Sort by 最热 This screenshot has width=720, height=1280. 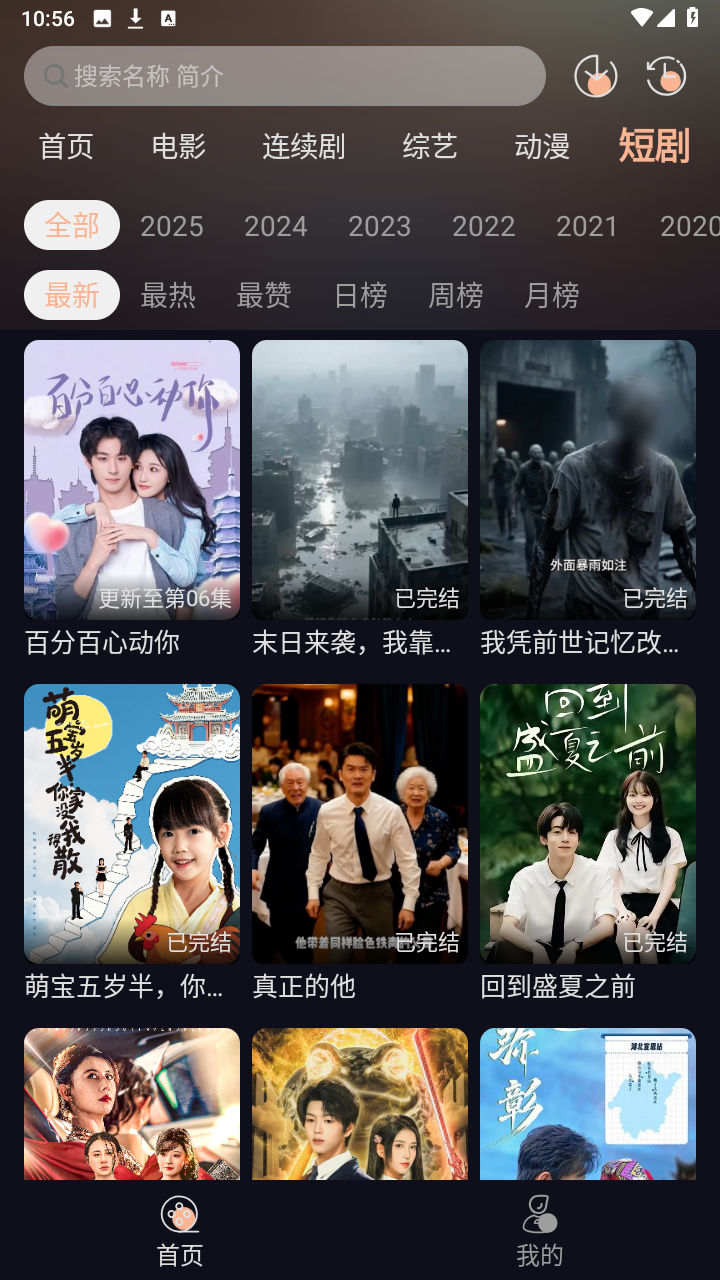[168, 295]
